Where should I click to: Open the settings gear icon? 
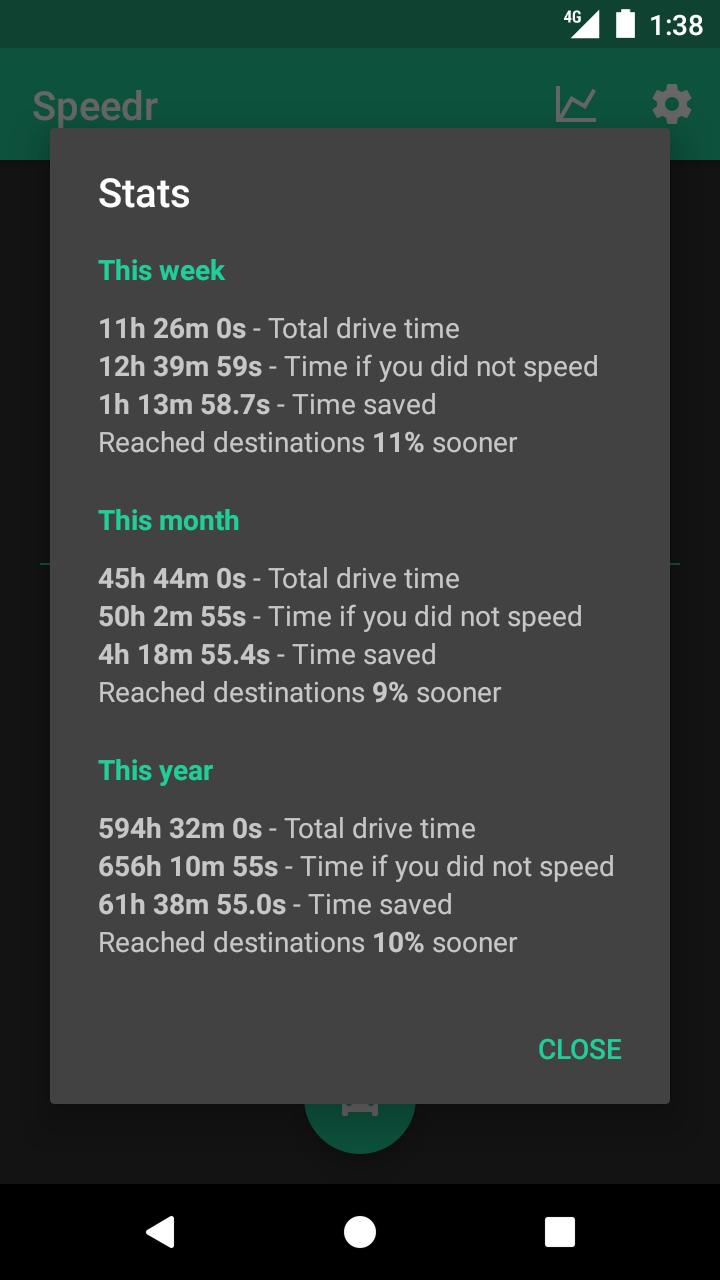point(670,103)
